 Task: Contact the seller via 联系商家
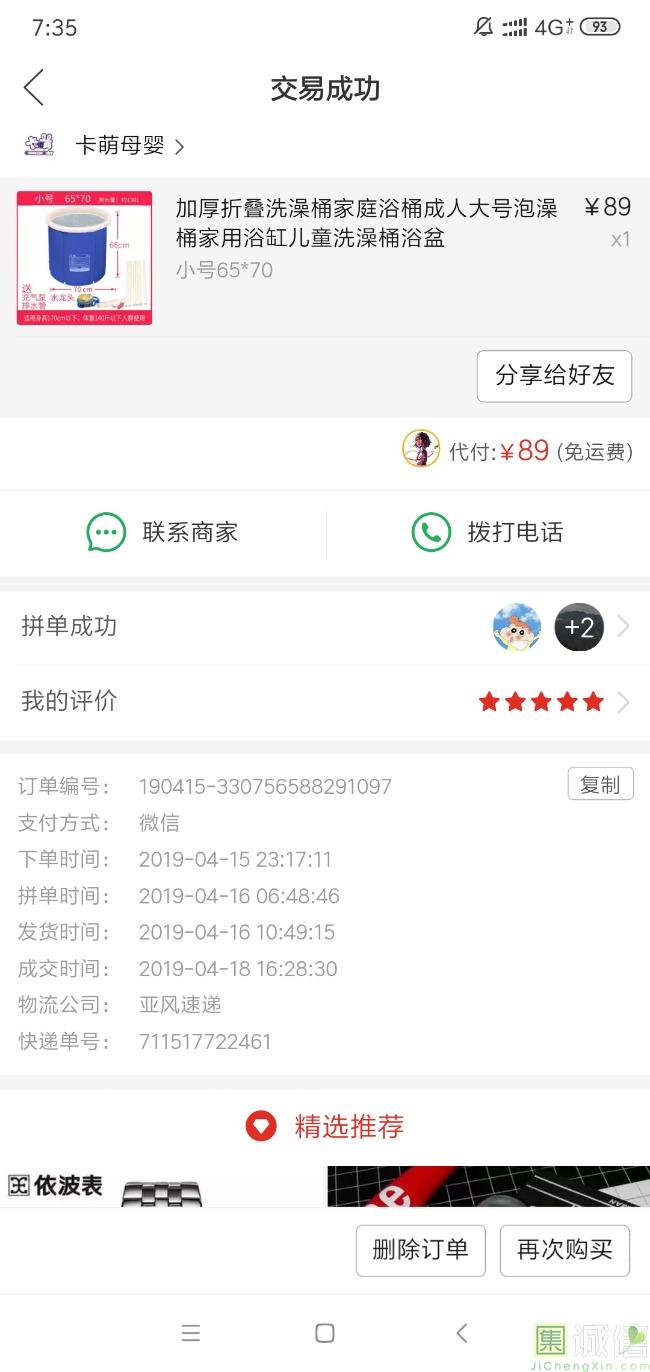tap(163, 532)
